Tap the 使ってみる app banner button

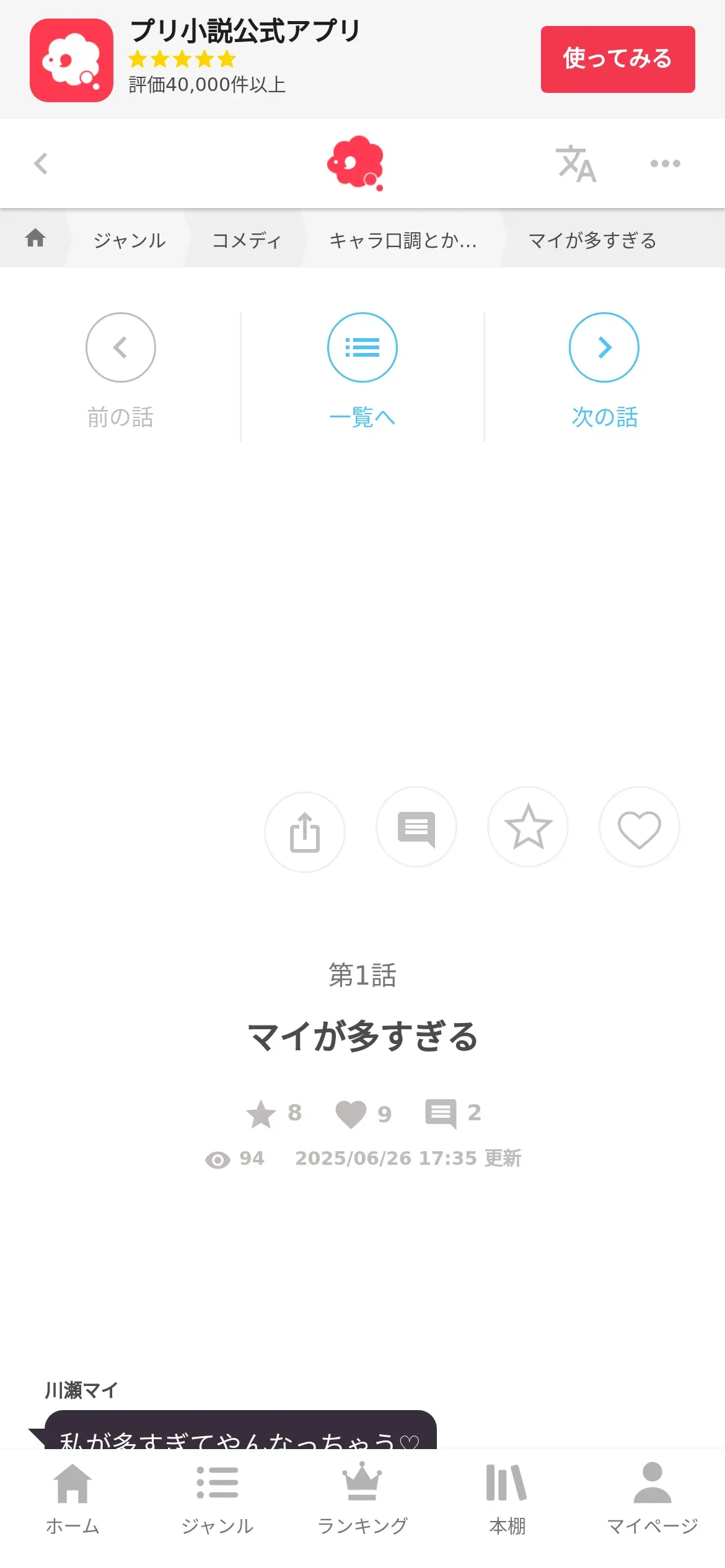click(617, 59)
